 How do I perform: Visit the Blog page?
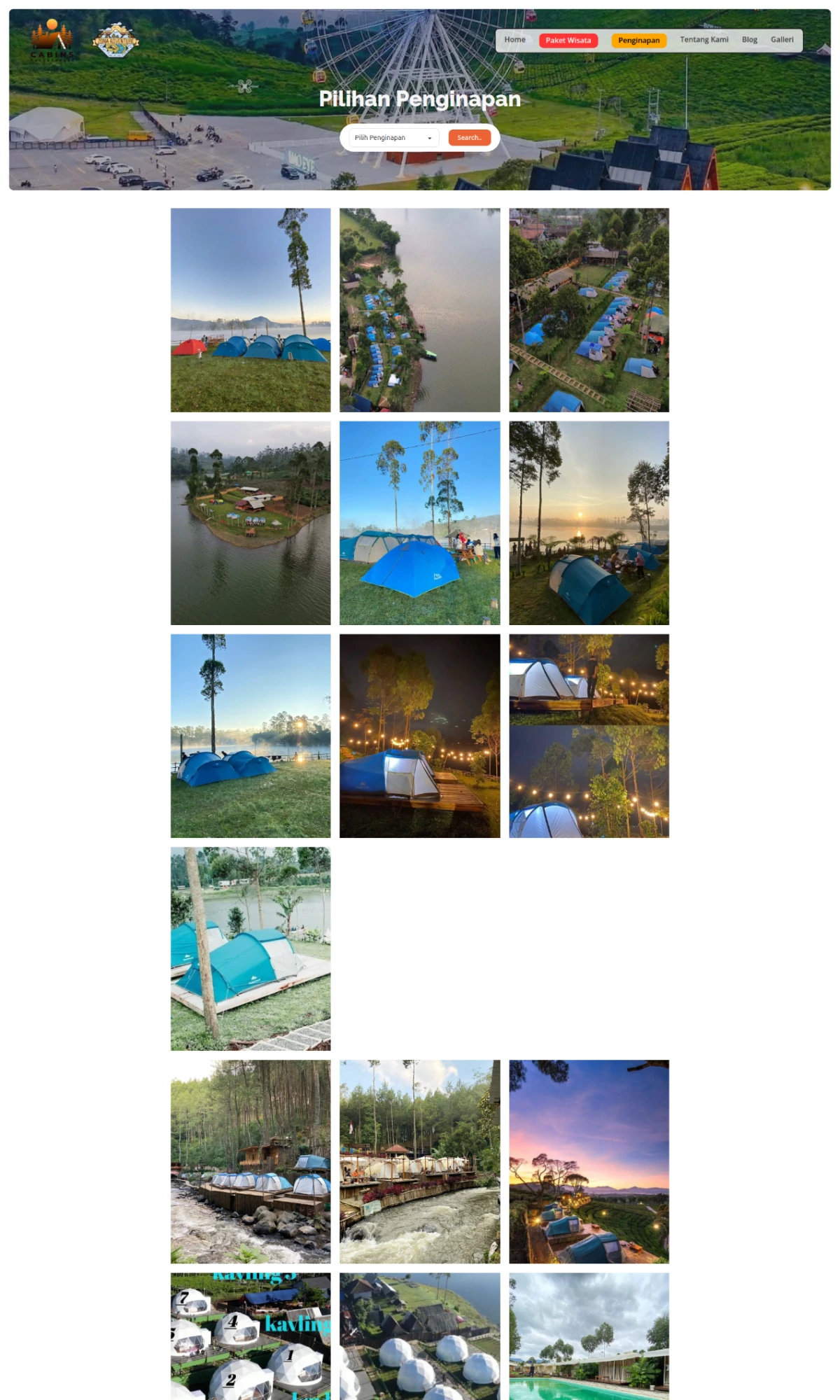[749, 40]
